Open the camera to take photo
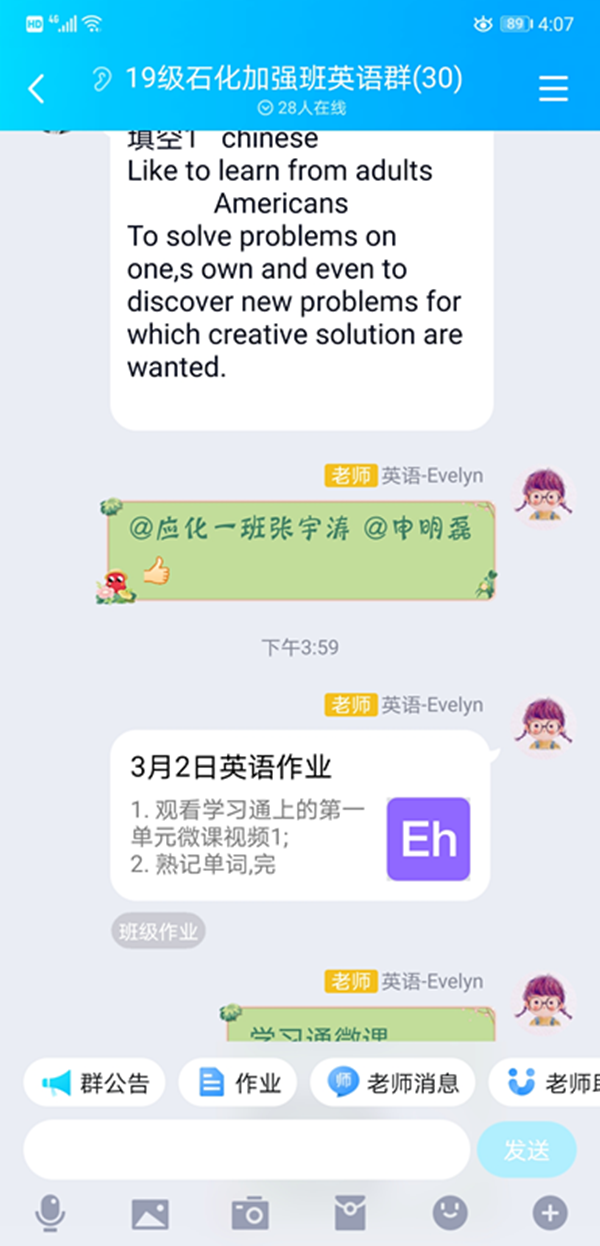Screen dimensions: 600x1246 tap(250, 1213)
